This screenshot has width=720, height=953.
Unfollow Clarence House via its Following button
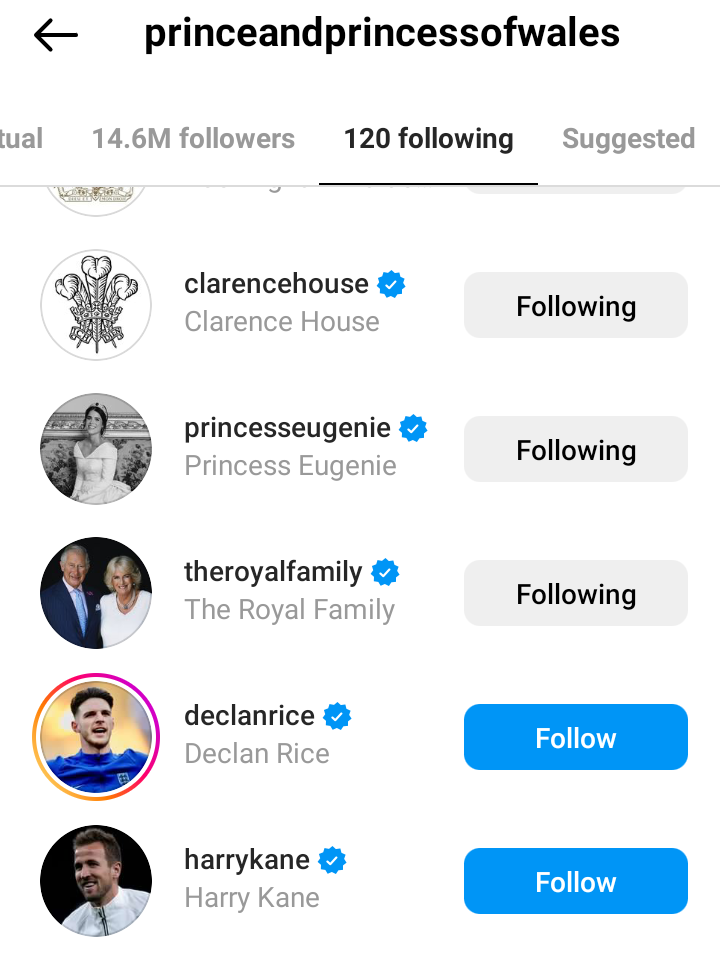575,305
